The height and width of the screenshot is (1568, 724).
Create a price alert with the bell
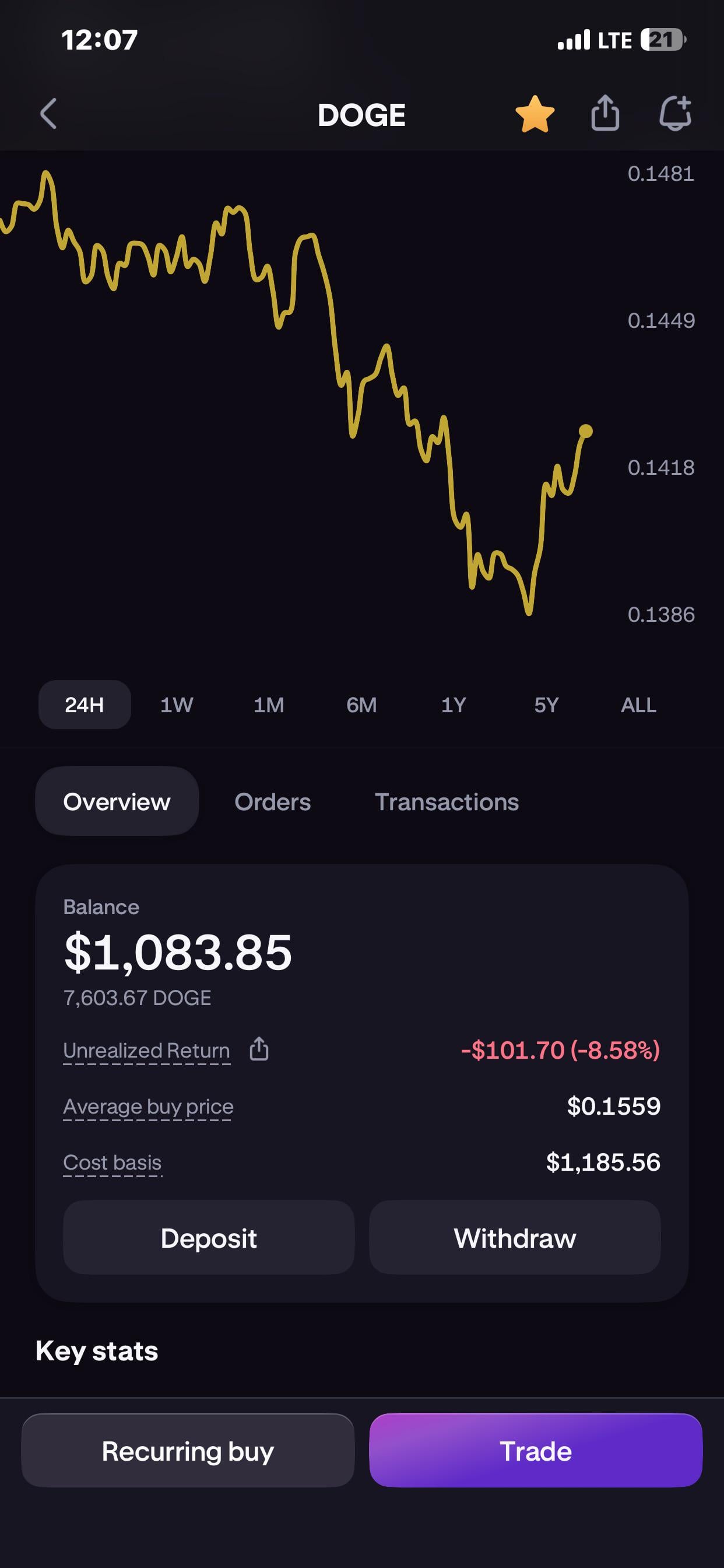pyautogui.click(x=676, y=113)
